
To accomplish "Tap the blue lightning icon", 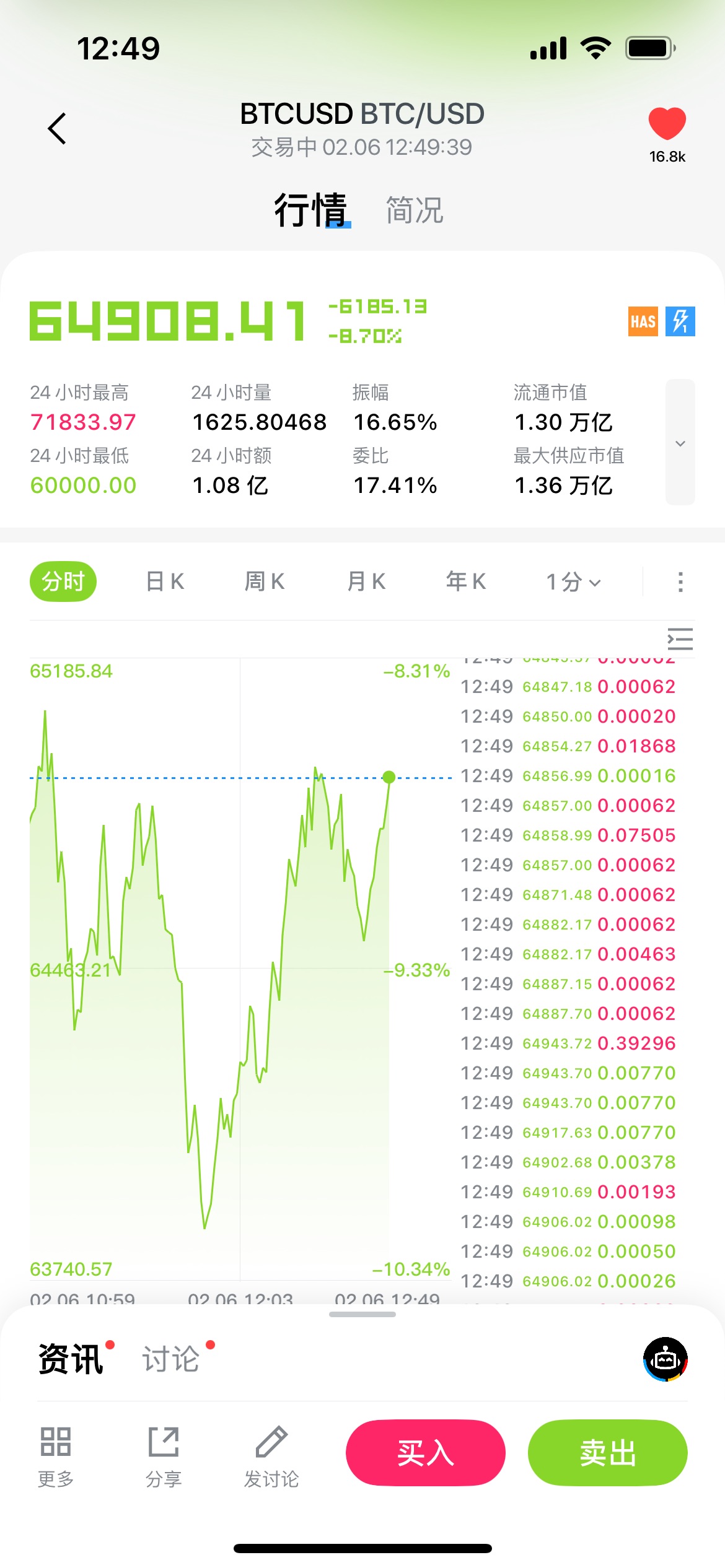I will click(680, 321).
